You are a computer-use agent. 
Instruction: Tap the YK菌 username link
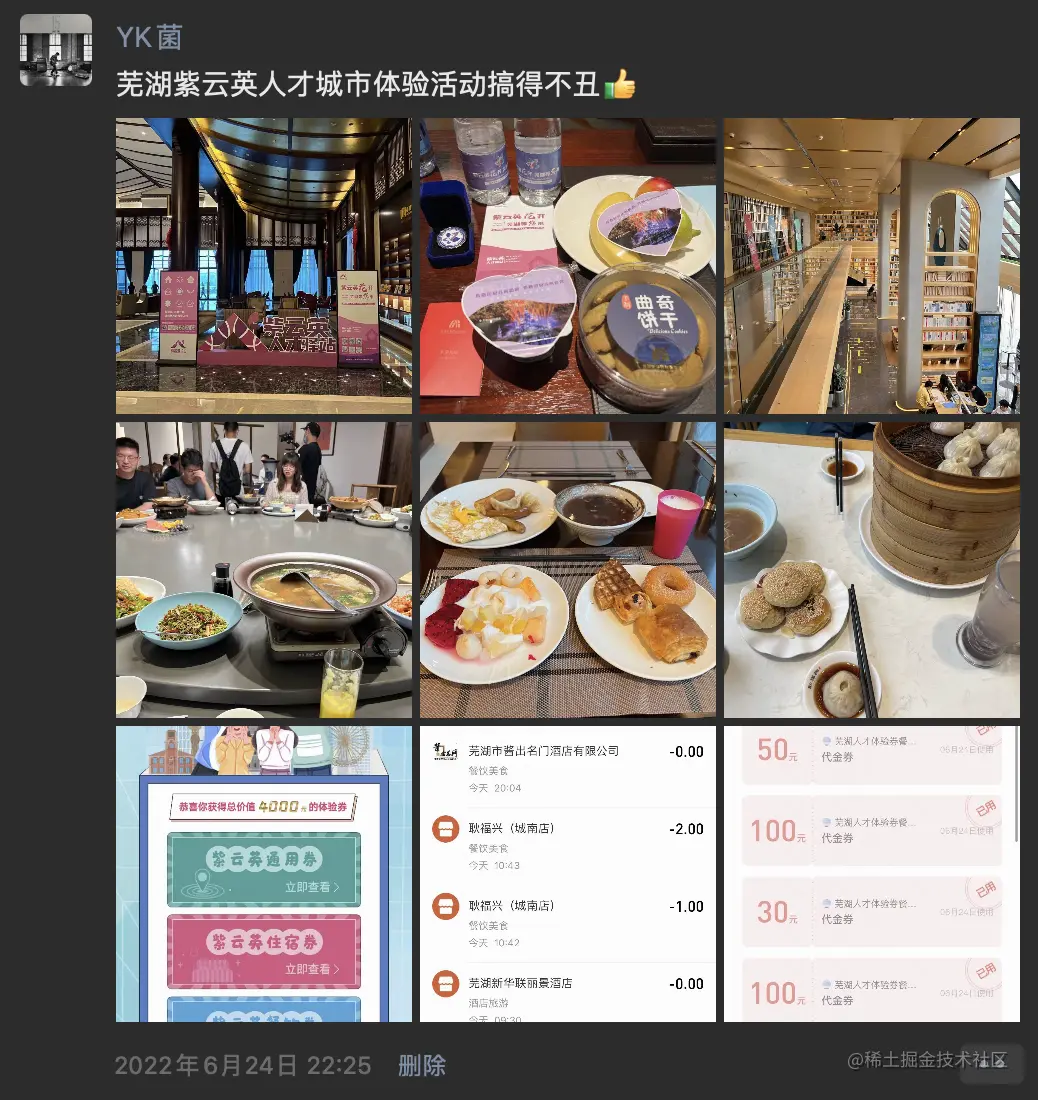coord(149,38)
